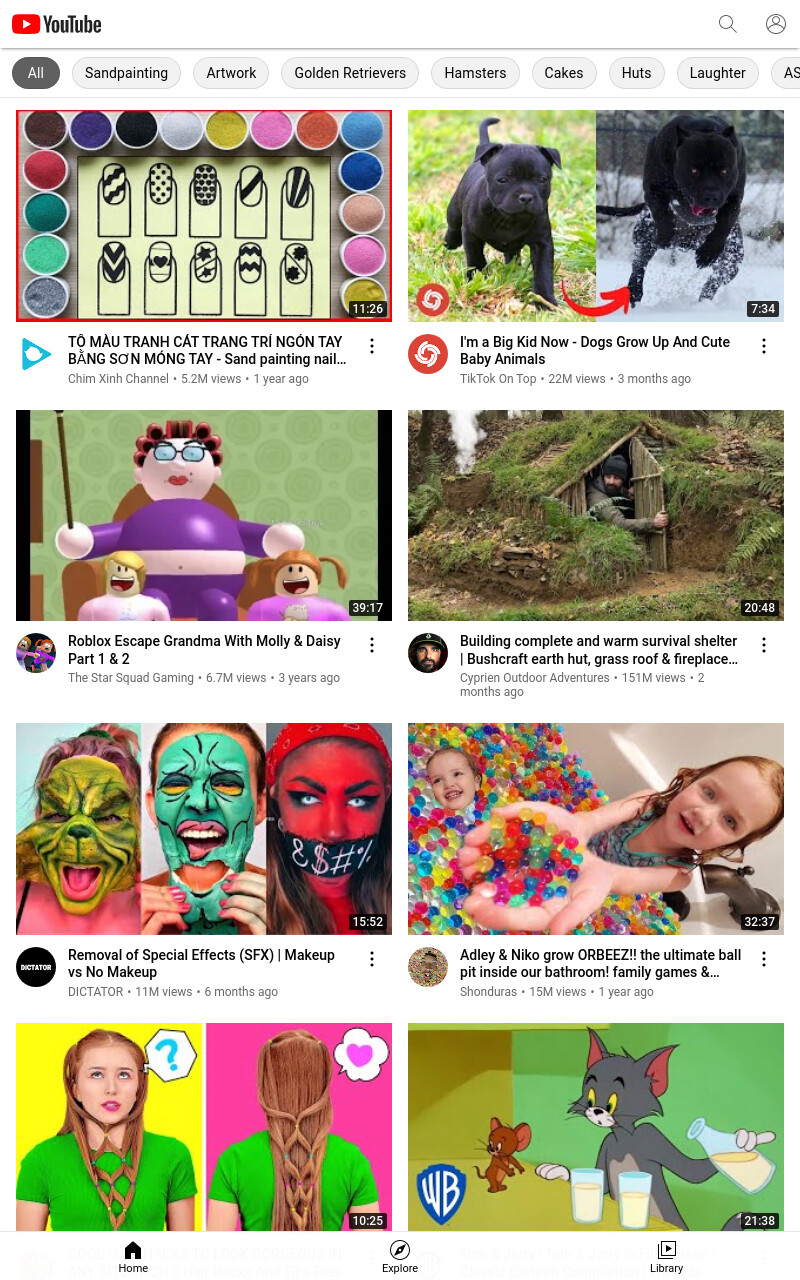Switch to the Library tab

click(x=666, y=1256)
